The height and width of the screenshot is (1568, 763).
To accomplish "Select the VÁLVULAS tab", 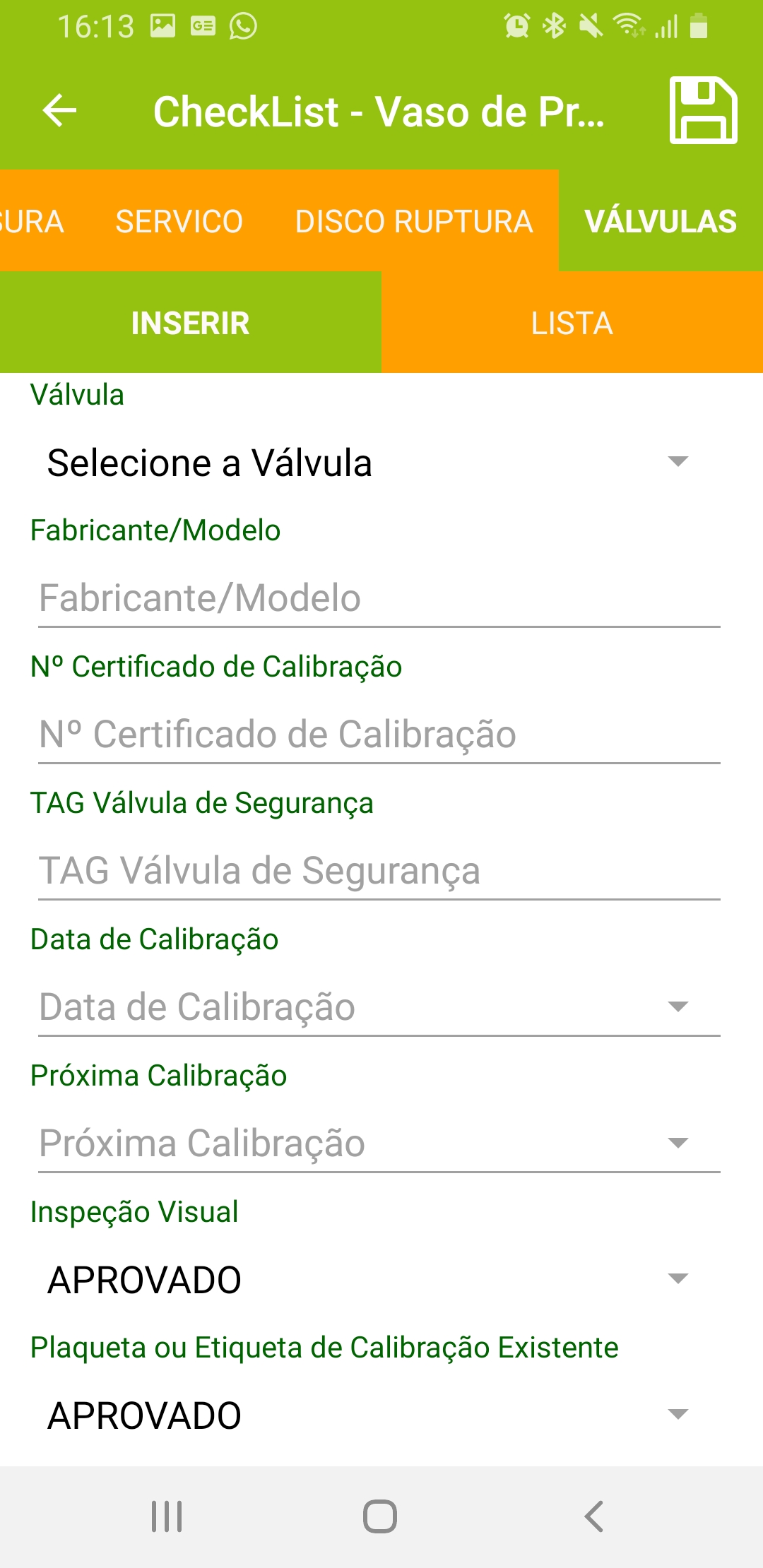I will point(661,221).
